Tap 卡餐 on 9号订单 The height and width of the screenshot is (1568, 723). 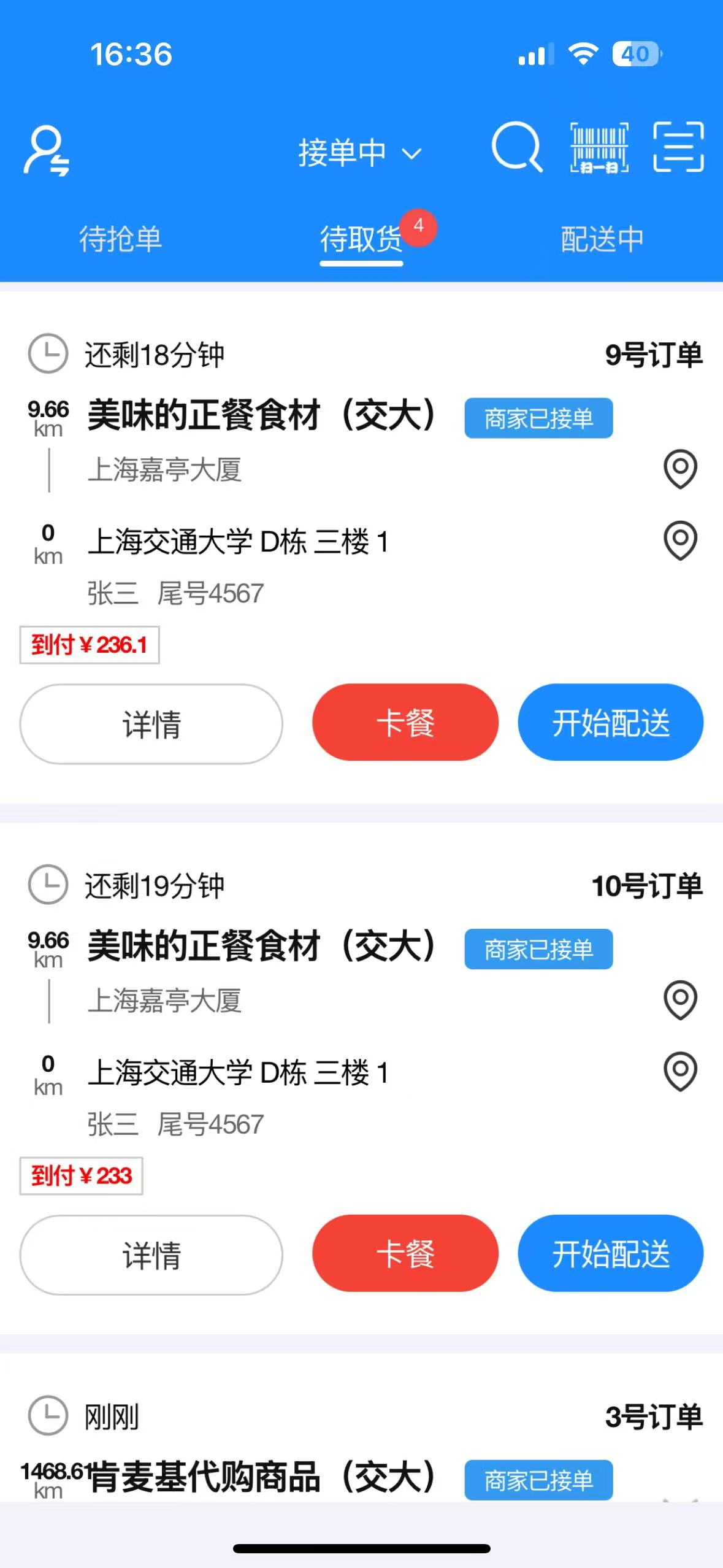(x=405, y=722)
